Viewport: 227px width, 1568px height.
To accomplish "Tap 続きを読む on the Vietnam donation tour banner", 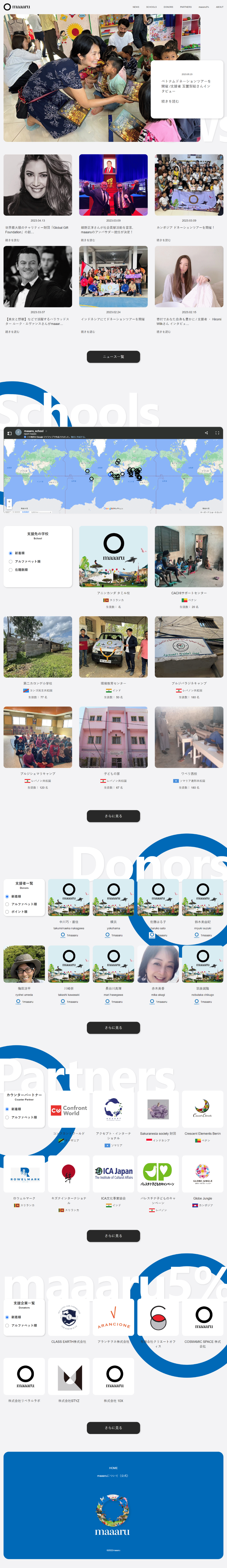I will (x=170, y=102).
